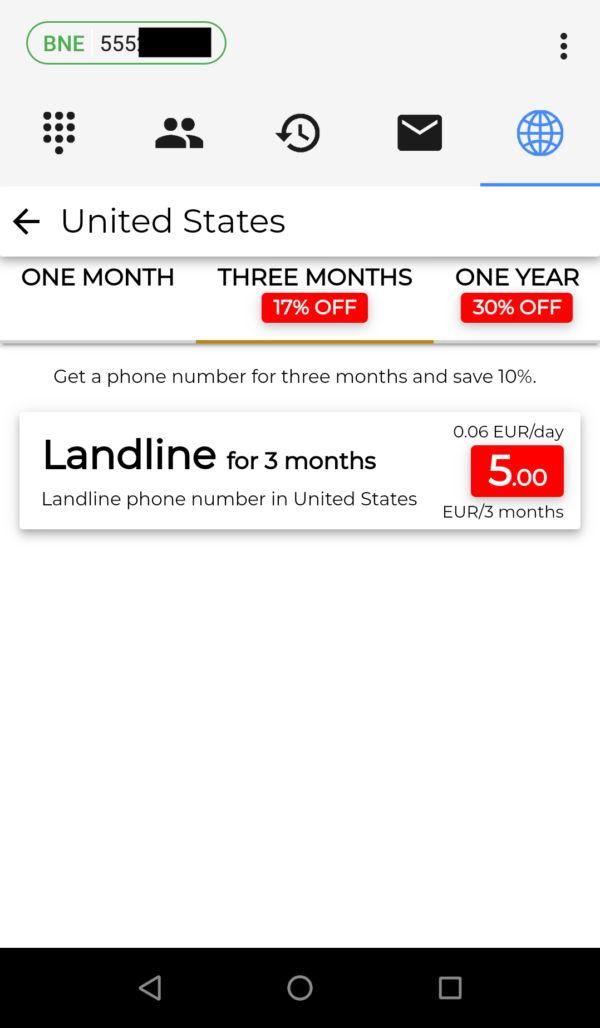Switch to the contacts tab
Viewport: 600px width, 1028px height.
point(179,132)
